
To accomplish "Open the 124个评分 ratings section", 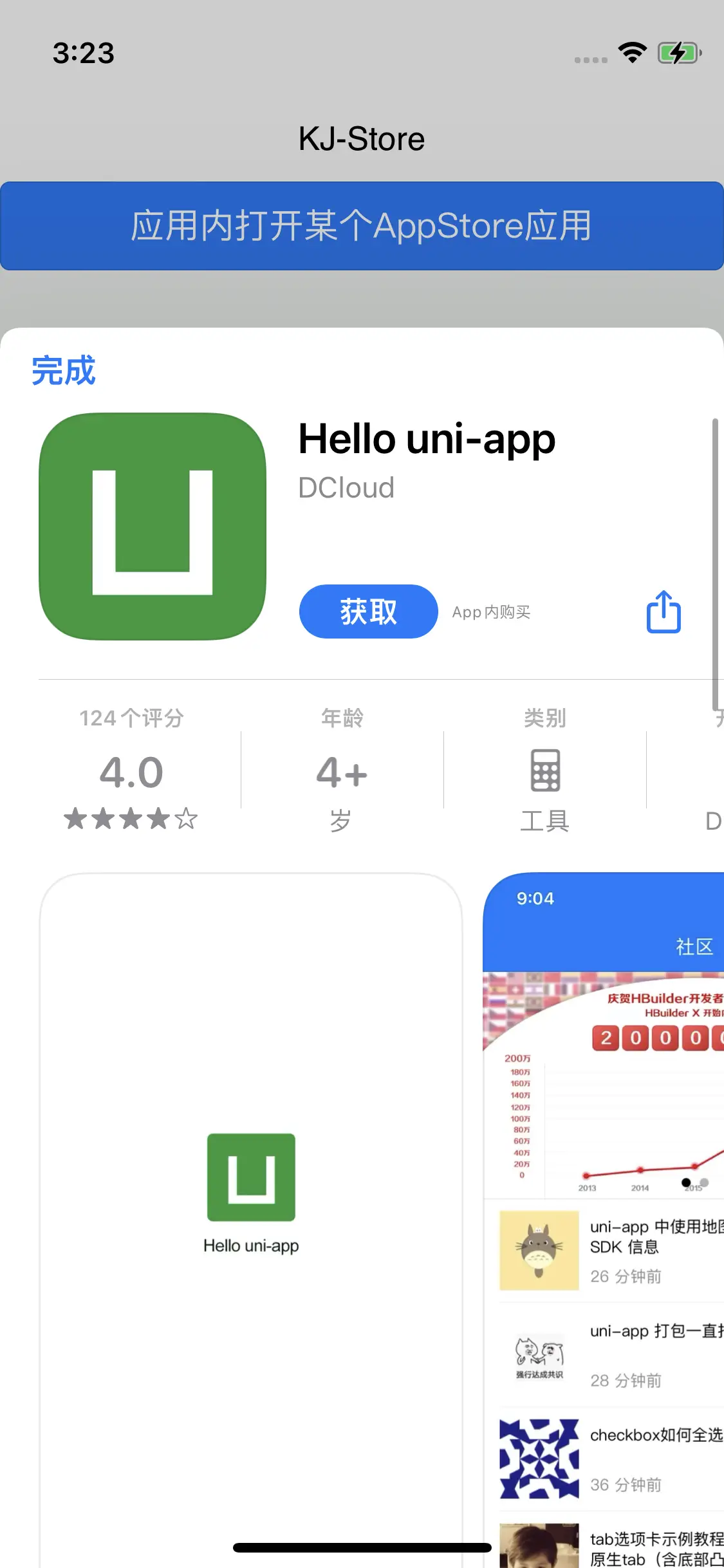I will click(131, 770).
